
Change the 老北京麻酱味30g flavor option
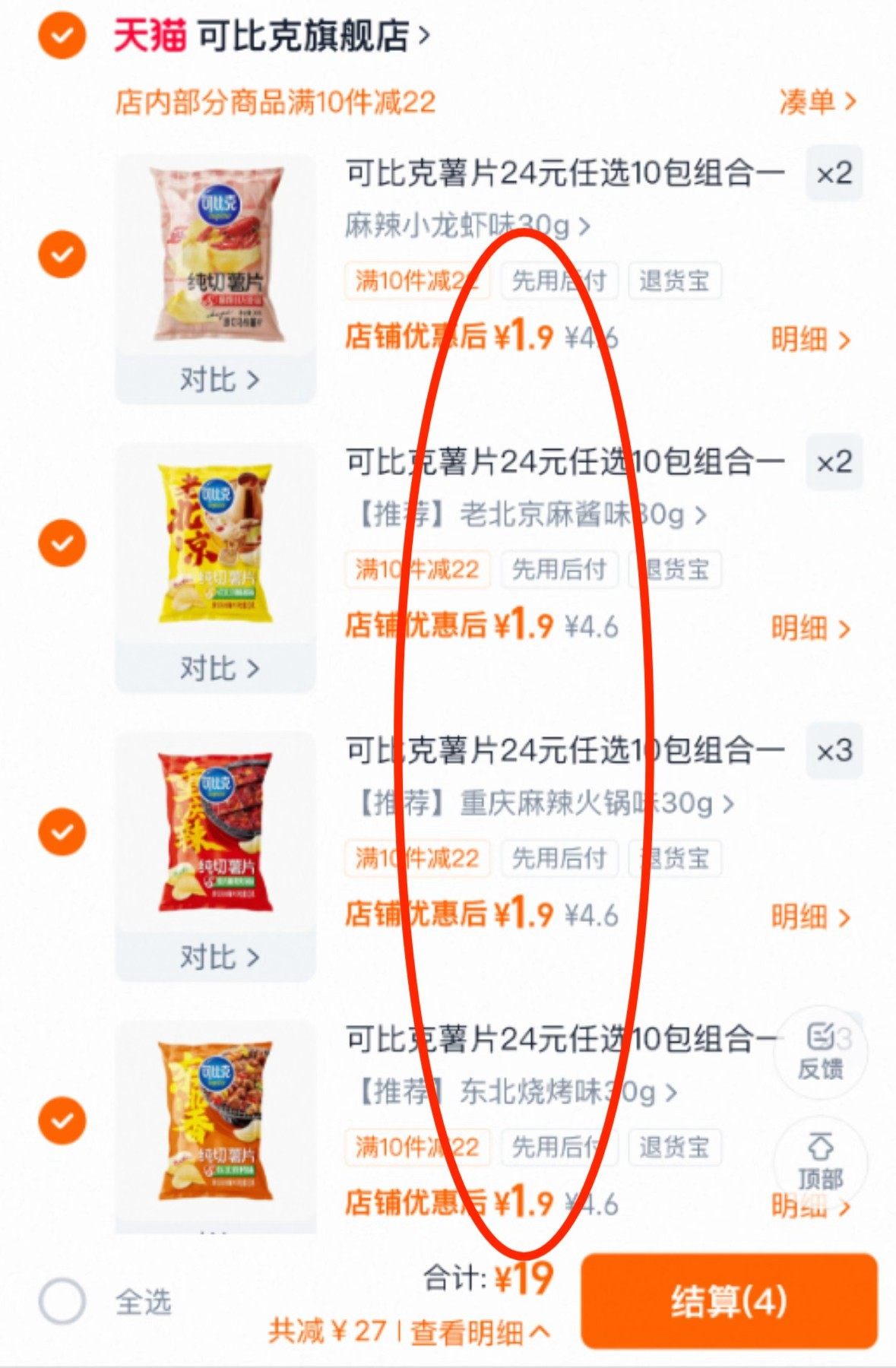point(532,515)
